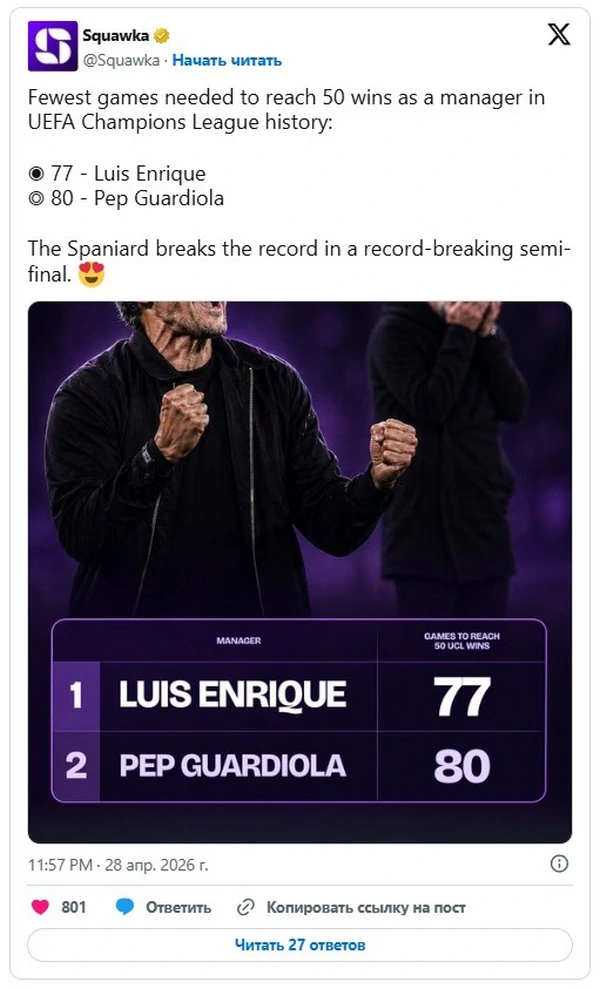Tap the Начать читать follow link
Screen dimensions: 600x989
pyautogui.click(x=227, y=60)
